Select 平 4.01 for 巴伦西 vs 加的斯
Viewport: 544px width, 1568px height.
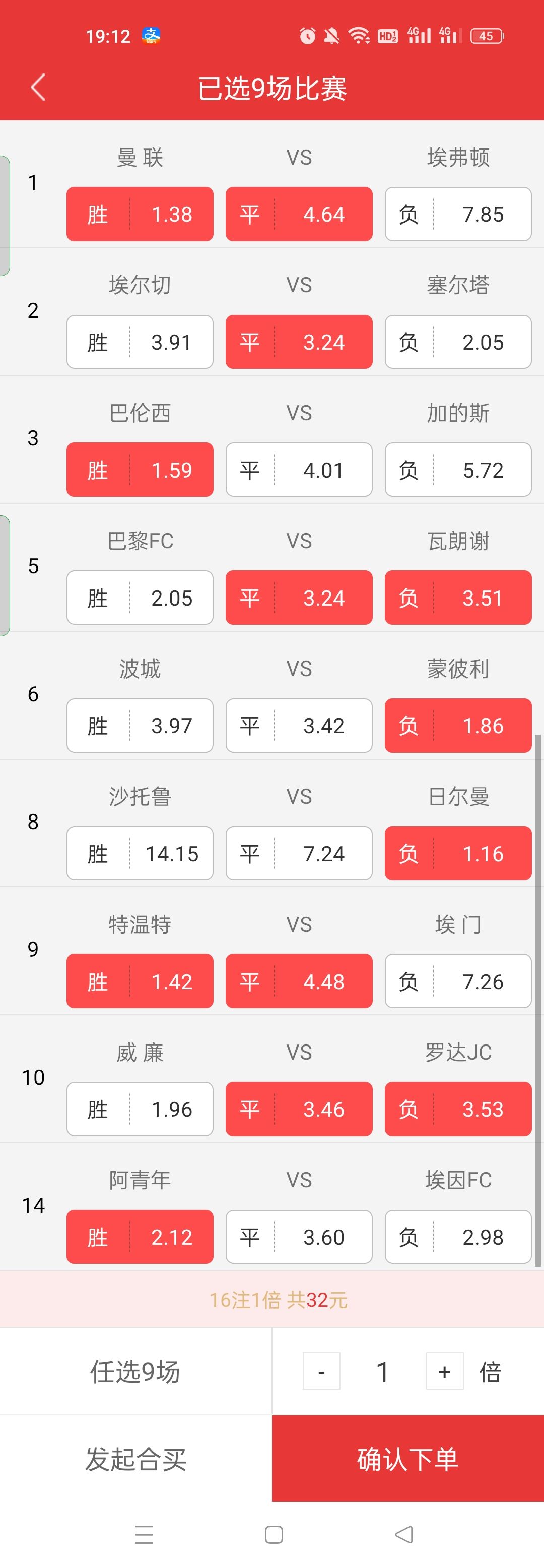click(299, 470)
